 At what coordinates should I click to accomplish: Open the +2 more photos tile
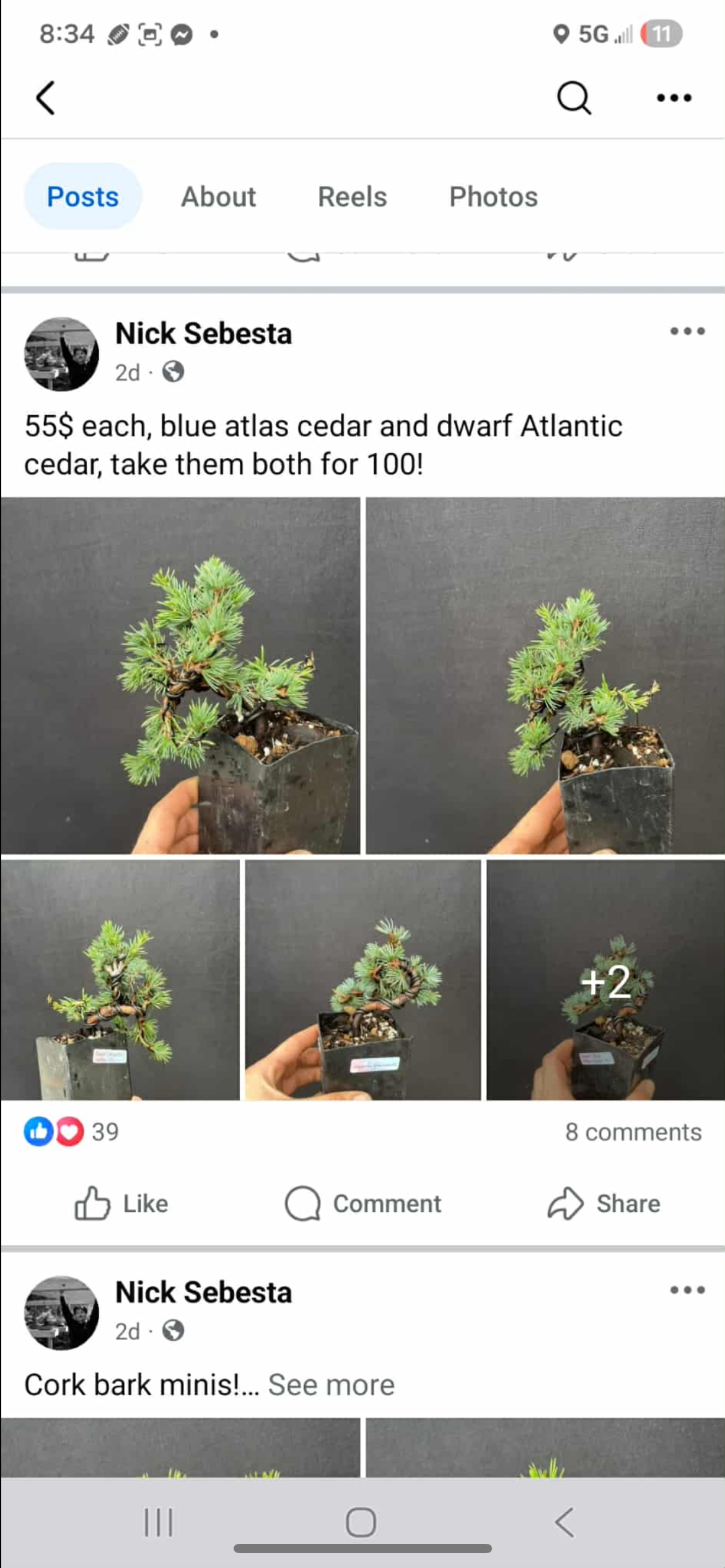click(605, 980)
